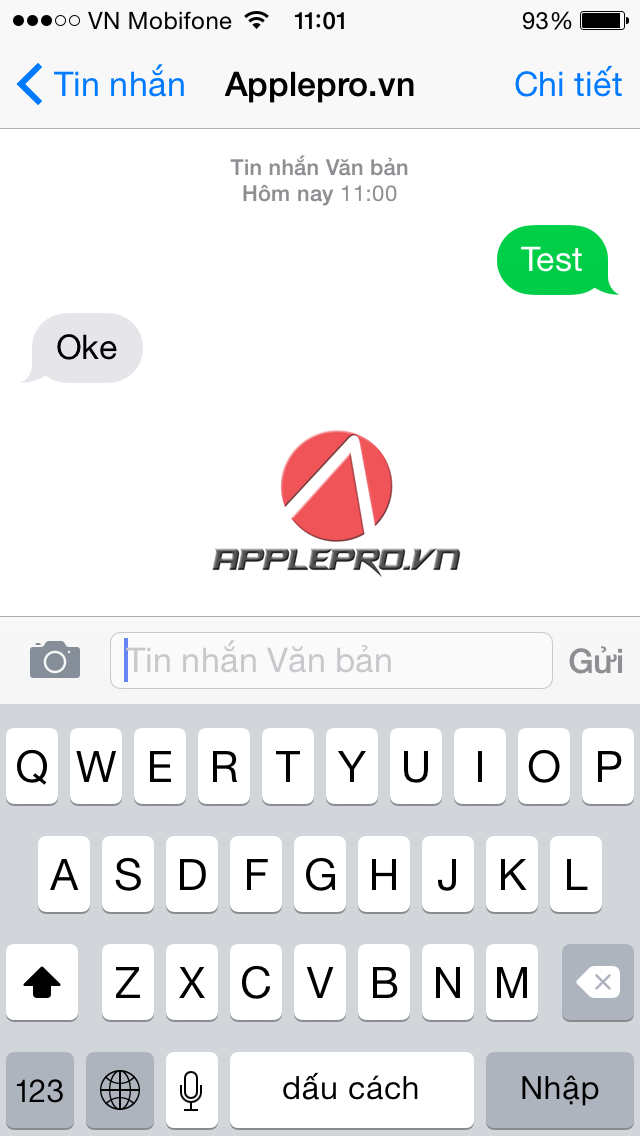Go back to Tin nhắn list
Viewport: 640px width, 1136px height.
100,85
